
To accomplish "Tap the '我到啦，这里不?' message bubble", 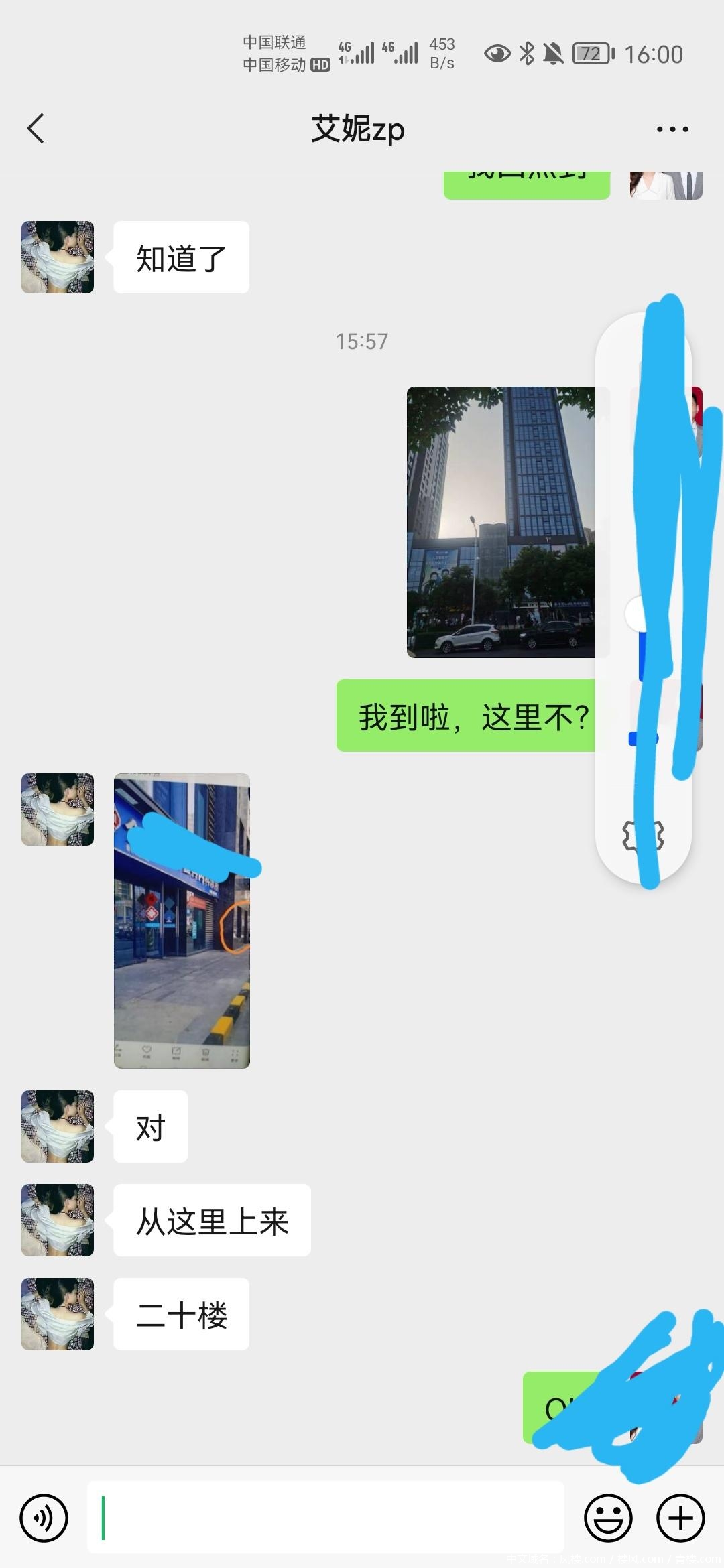I will (469, 718).
